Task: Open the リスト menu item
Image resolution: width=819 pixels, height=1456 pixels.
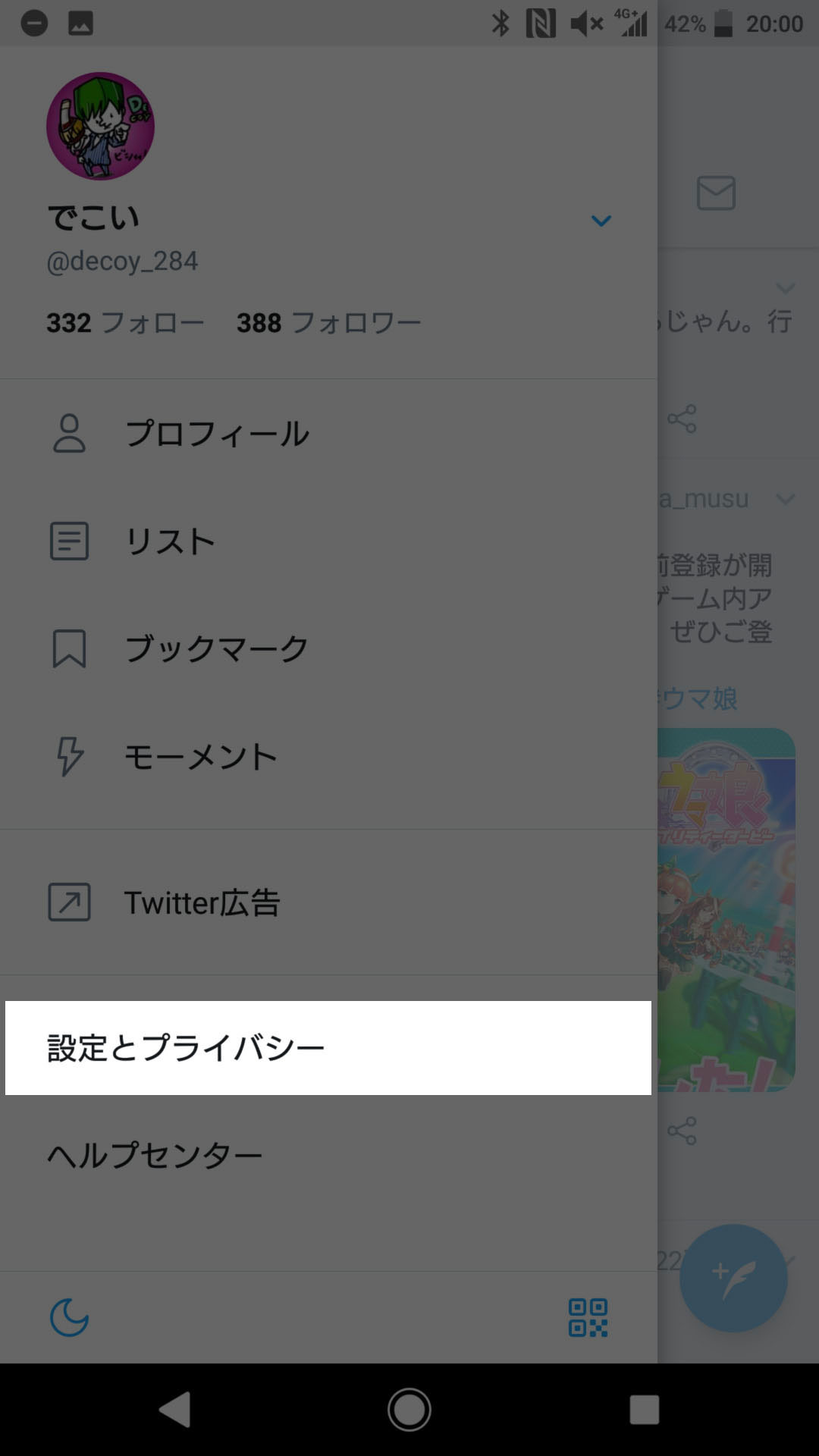Action: click(328, 541)
